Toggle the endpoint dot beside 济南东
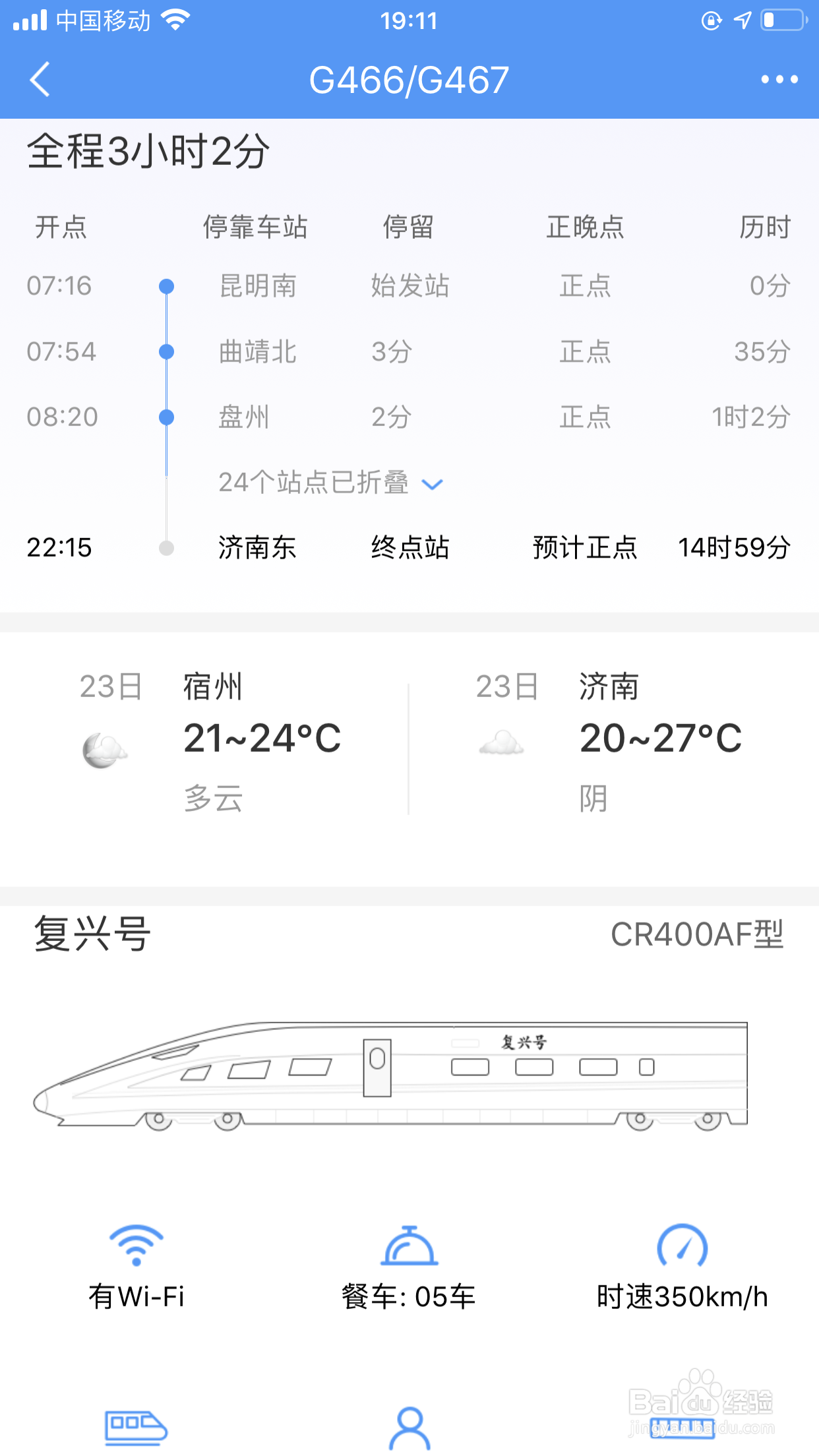This screenshot has width=819, height=1456. (x=166, y=547)
